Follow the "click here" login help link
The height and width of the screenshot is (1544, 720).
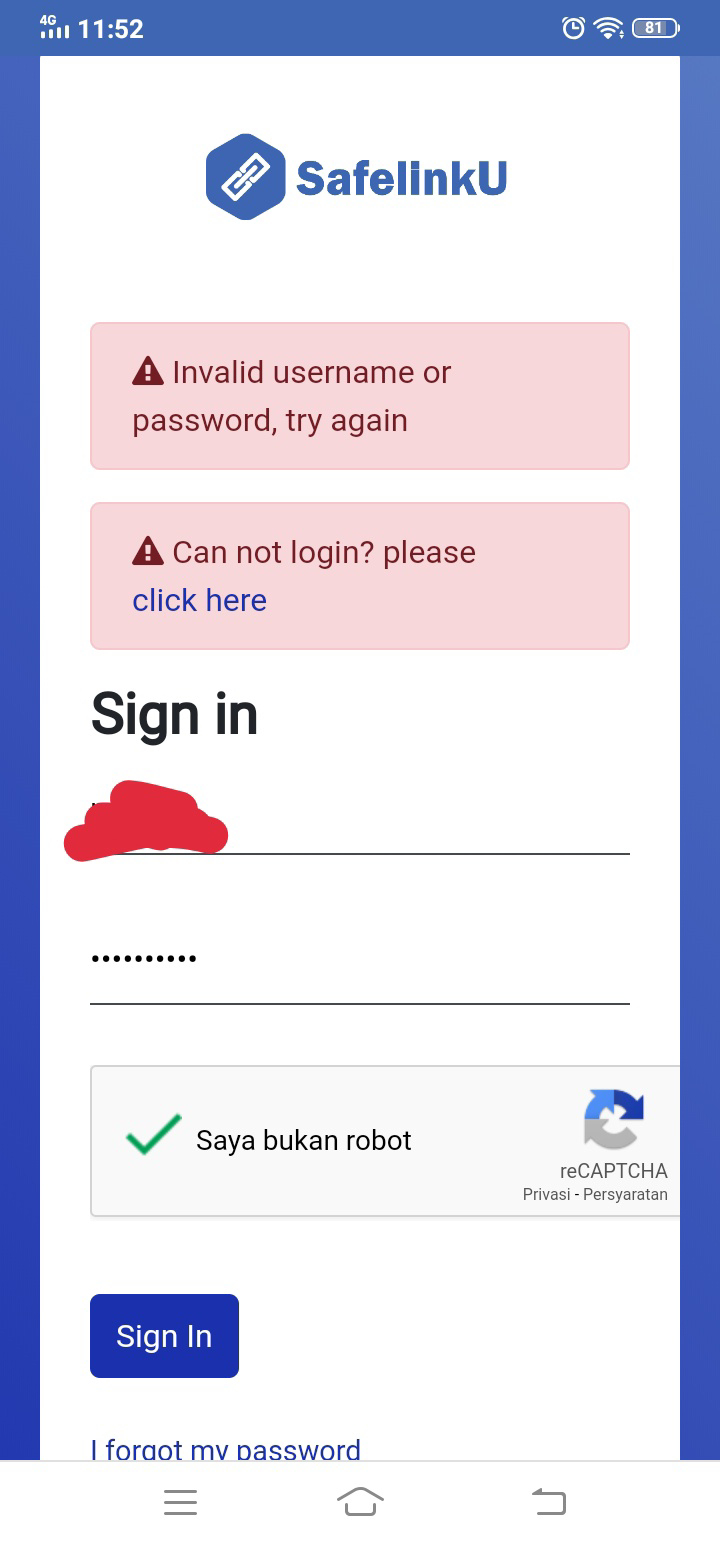[x=199, y=600]
